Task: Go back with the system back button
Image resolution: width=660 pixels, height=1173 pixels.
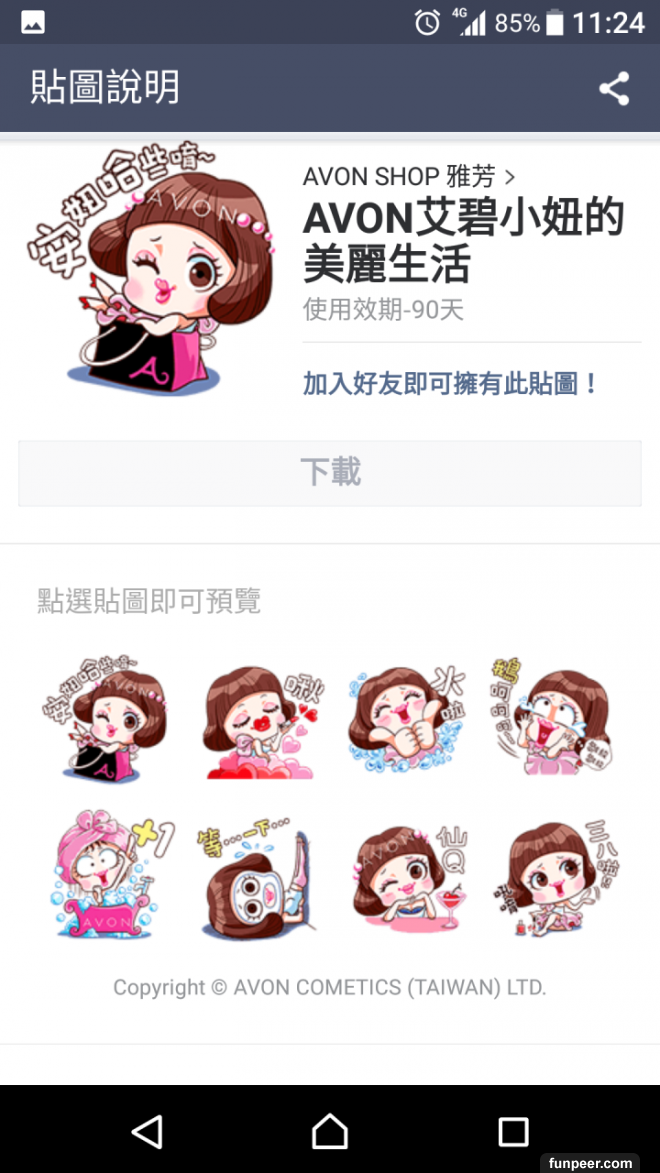Action: pos(147,1131)
